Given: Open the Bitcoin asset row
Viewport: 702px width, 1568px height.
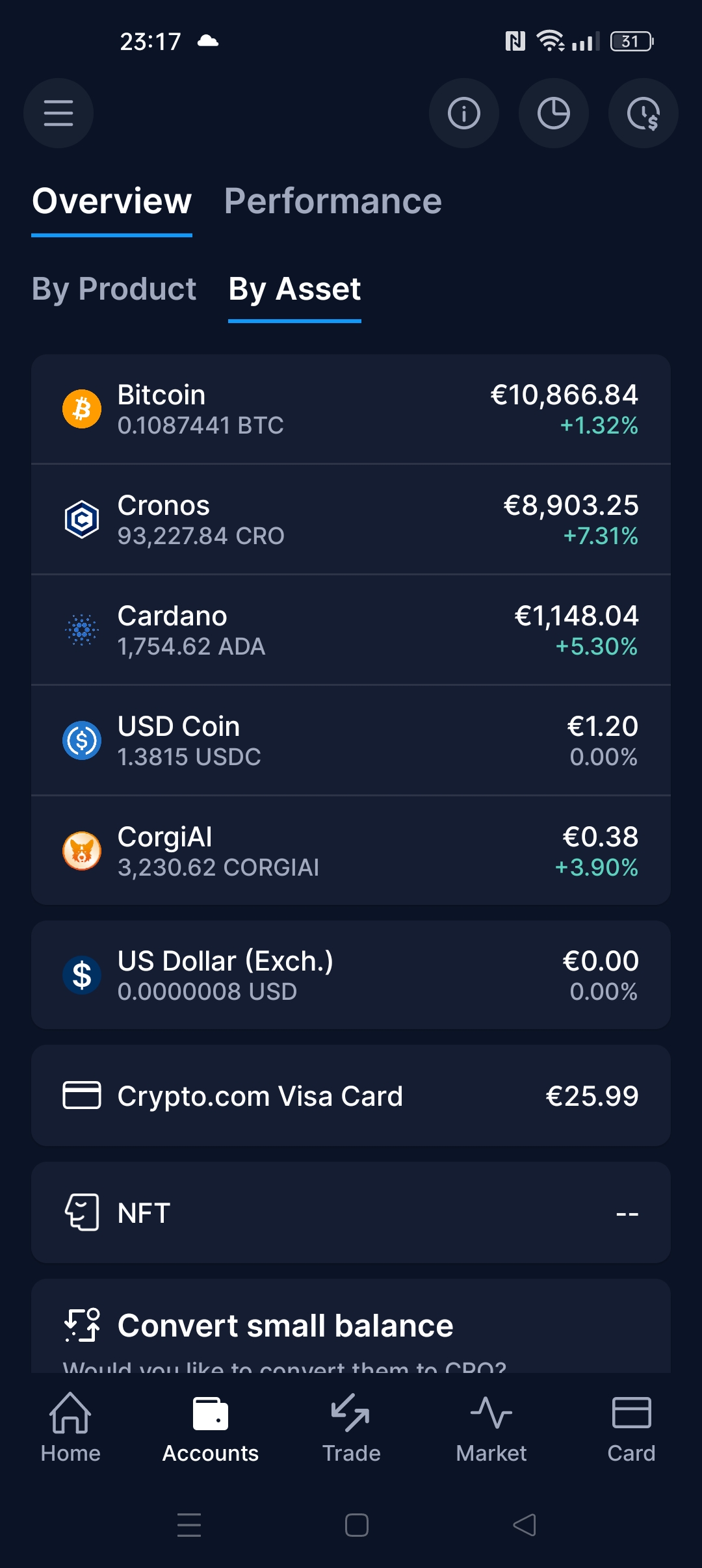Looking at the screenshot, I should tap(351, 409).
